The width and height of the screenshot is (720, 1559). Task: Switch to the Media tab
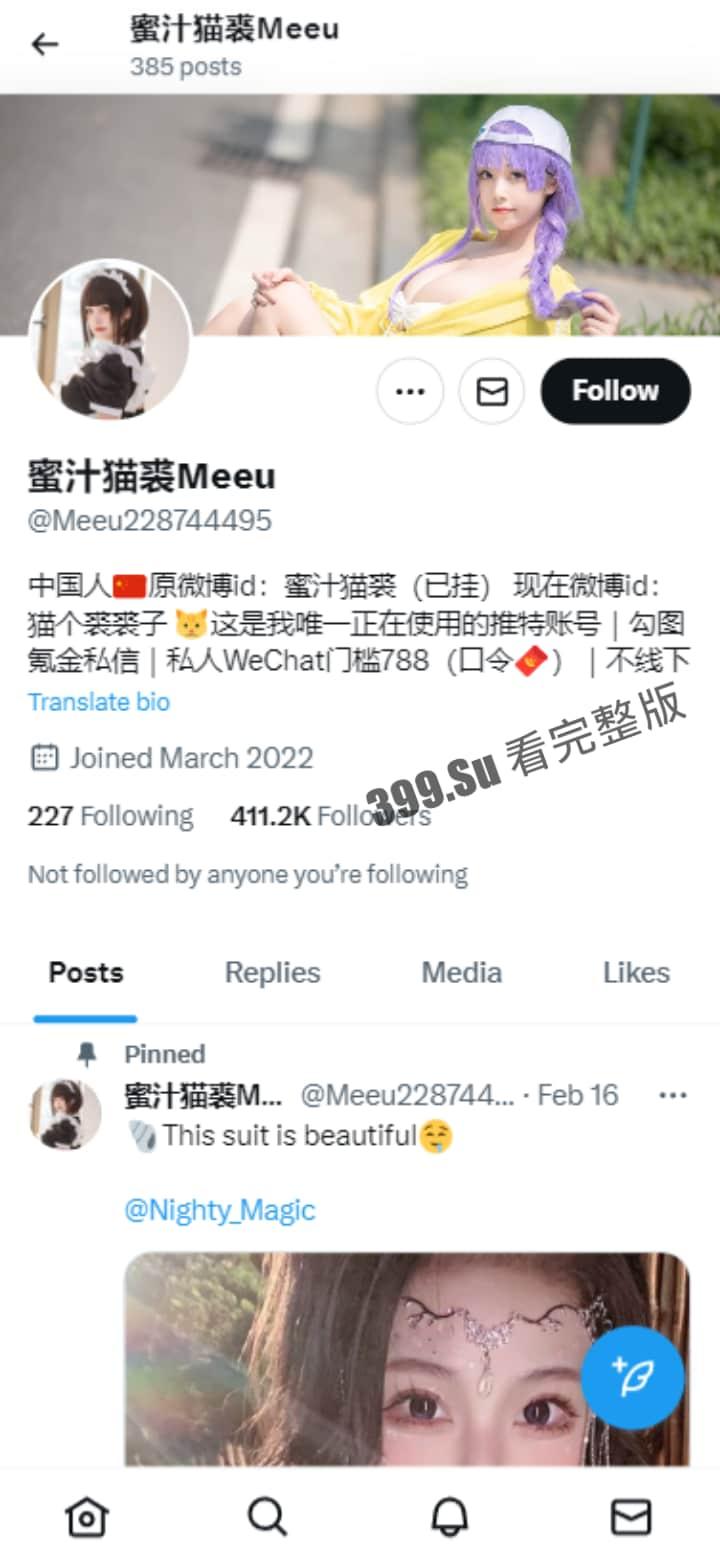click(461, 973)
